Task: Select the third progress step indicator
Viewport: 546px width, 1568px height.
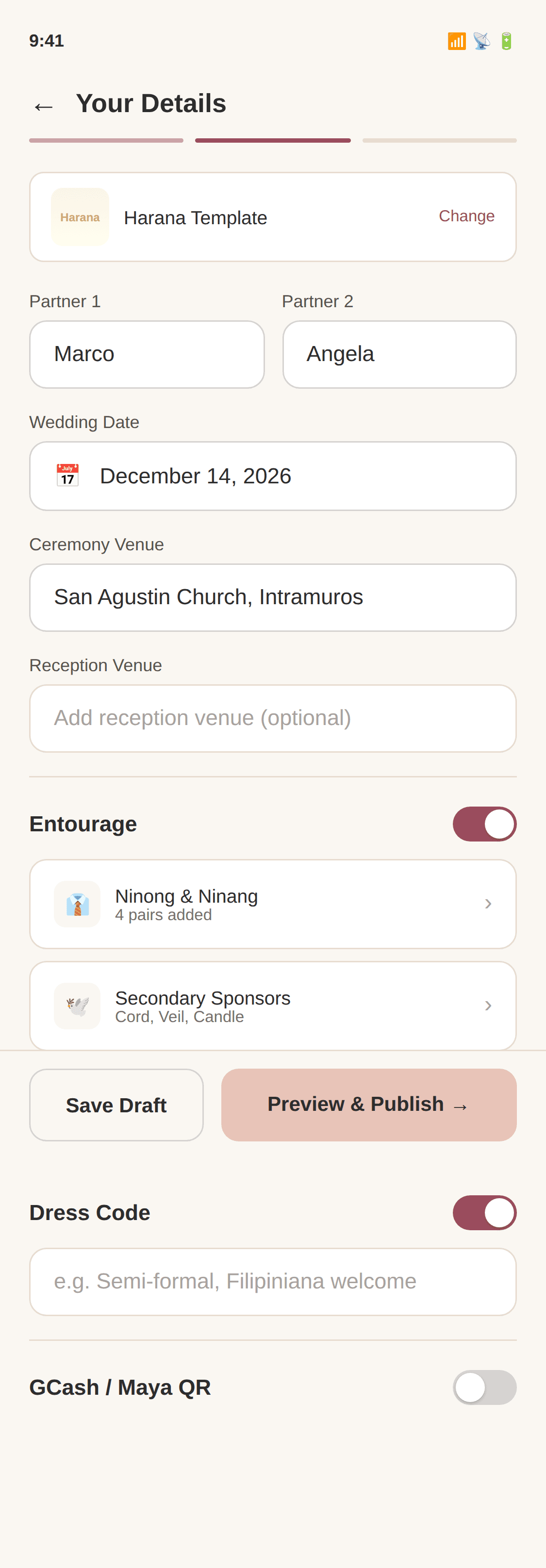Action: point(440,139)
